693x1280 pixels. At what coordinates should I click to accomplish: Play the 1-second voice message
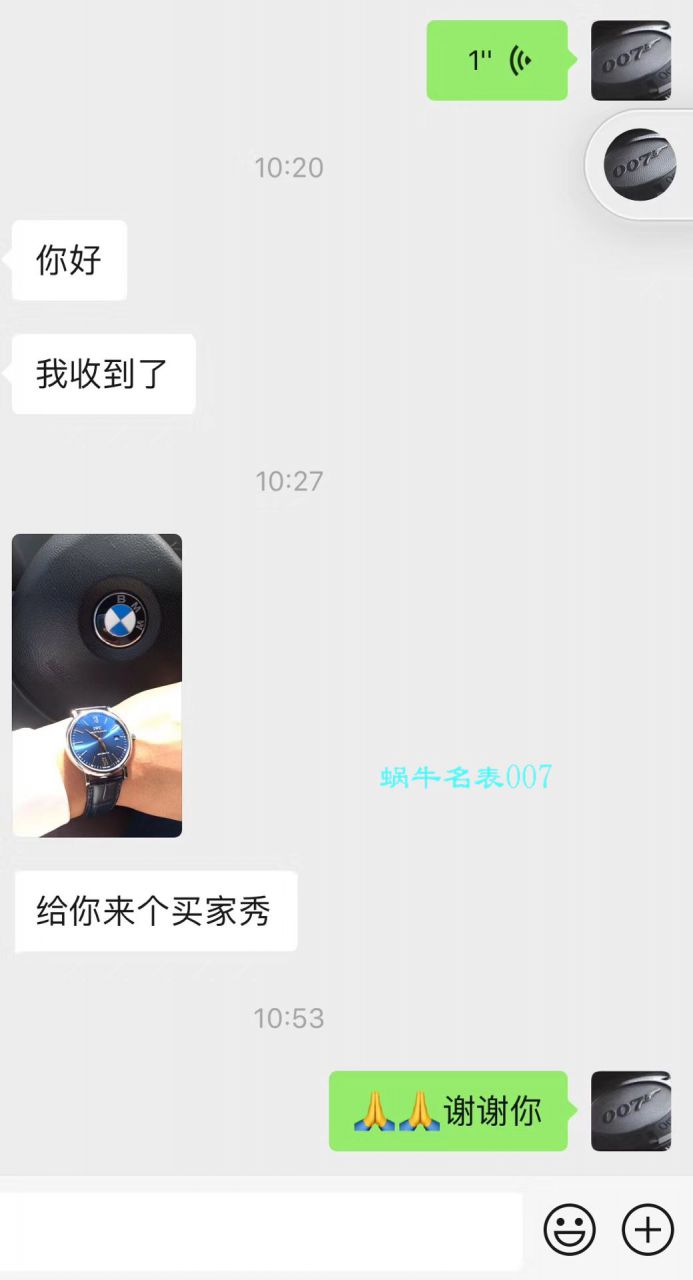(497, 61)
